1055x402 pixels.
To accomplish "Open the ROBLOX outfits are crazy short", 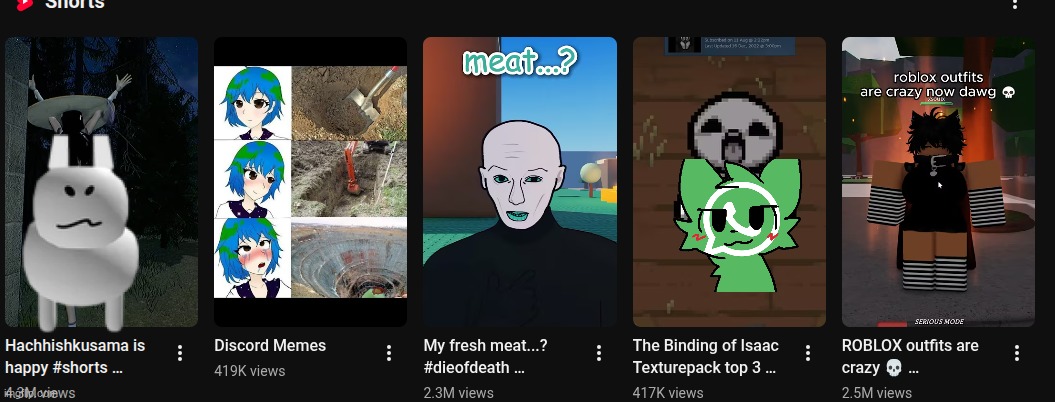I will click(938, 182).
